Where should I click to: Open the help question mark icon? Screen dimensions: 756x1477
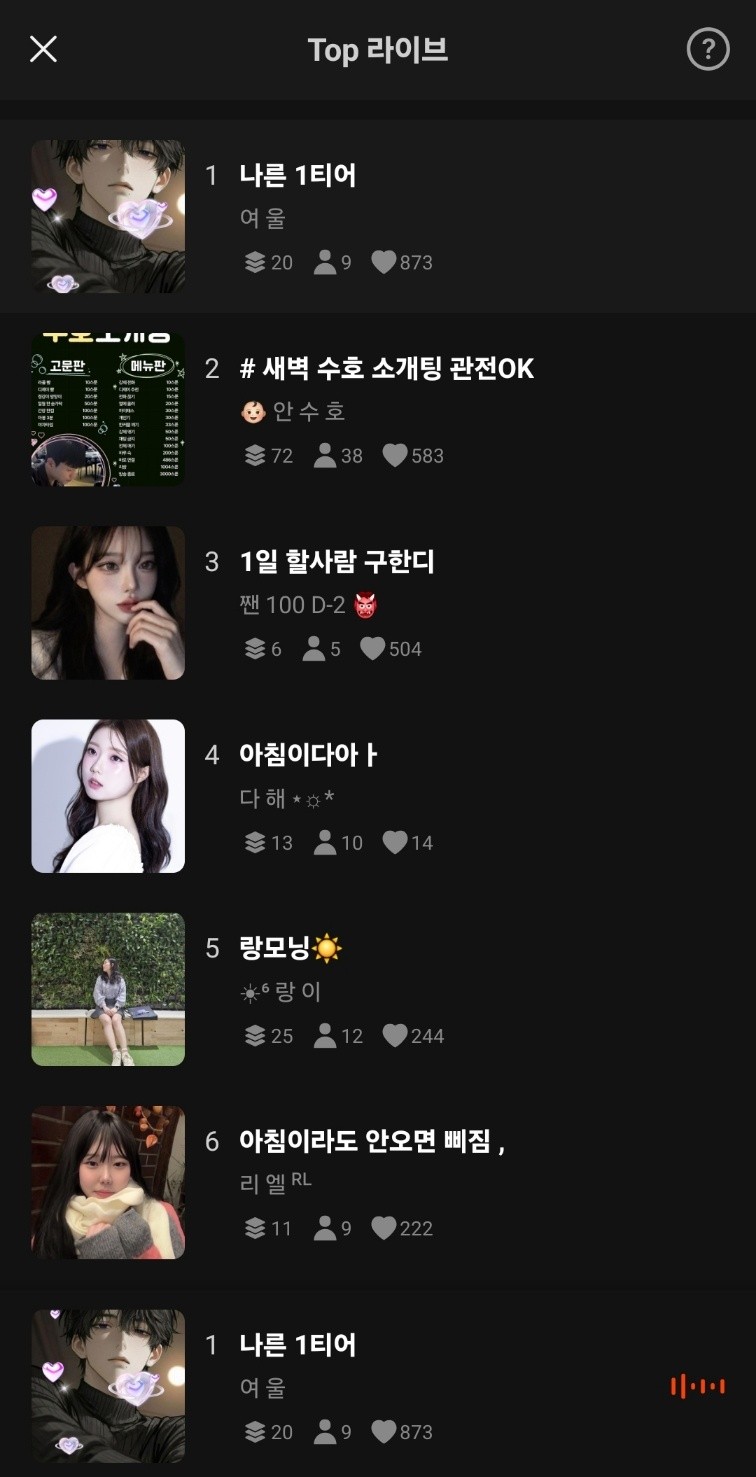click(707, 49)
